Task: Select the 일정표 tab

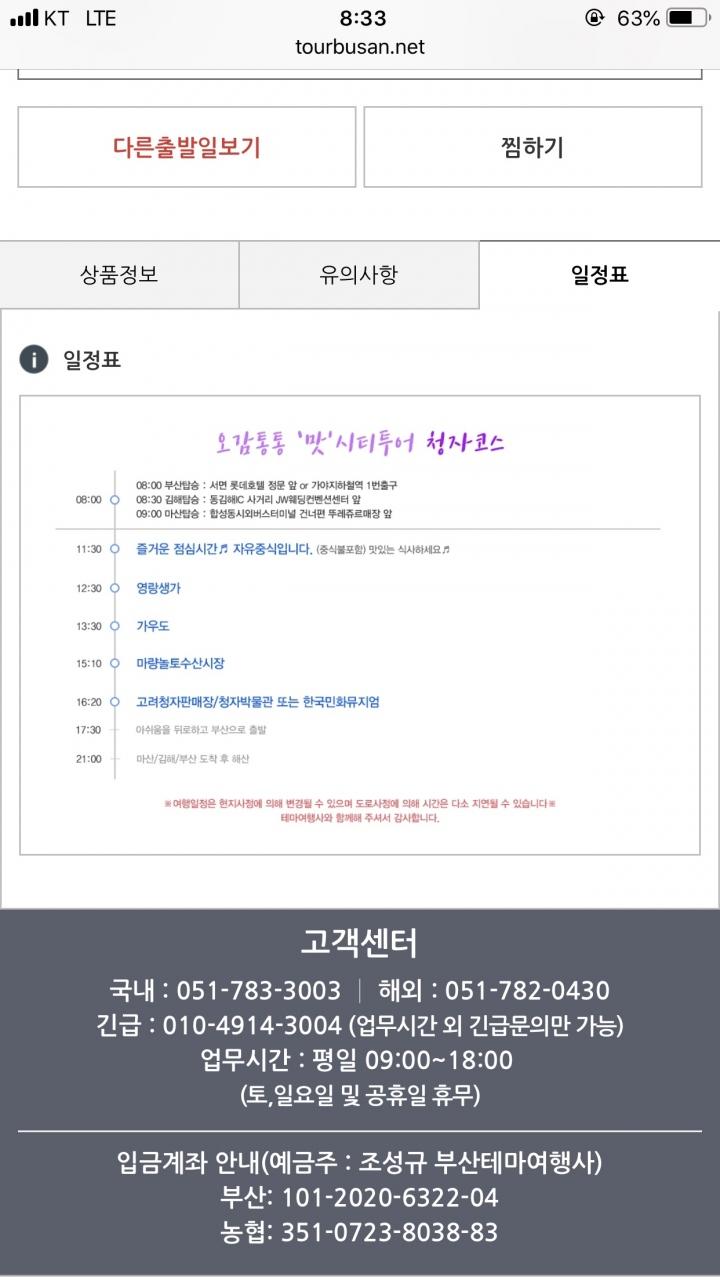Action: tap(599, 274)
